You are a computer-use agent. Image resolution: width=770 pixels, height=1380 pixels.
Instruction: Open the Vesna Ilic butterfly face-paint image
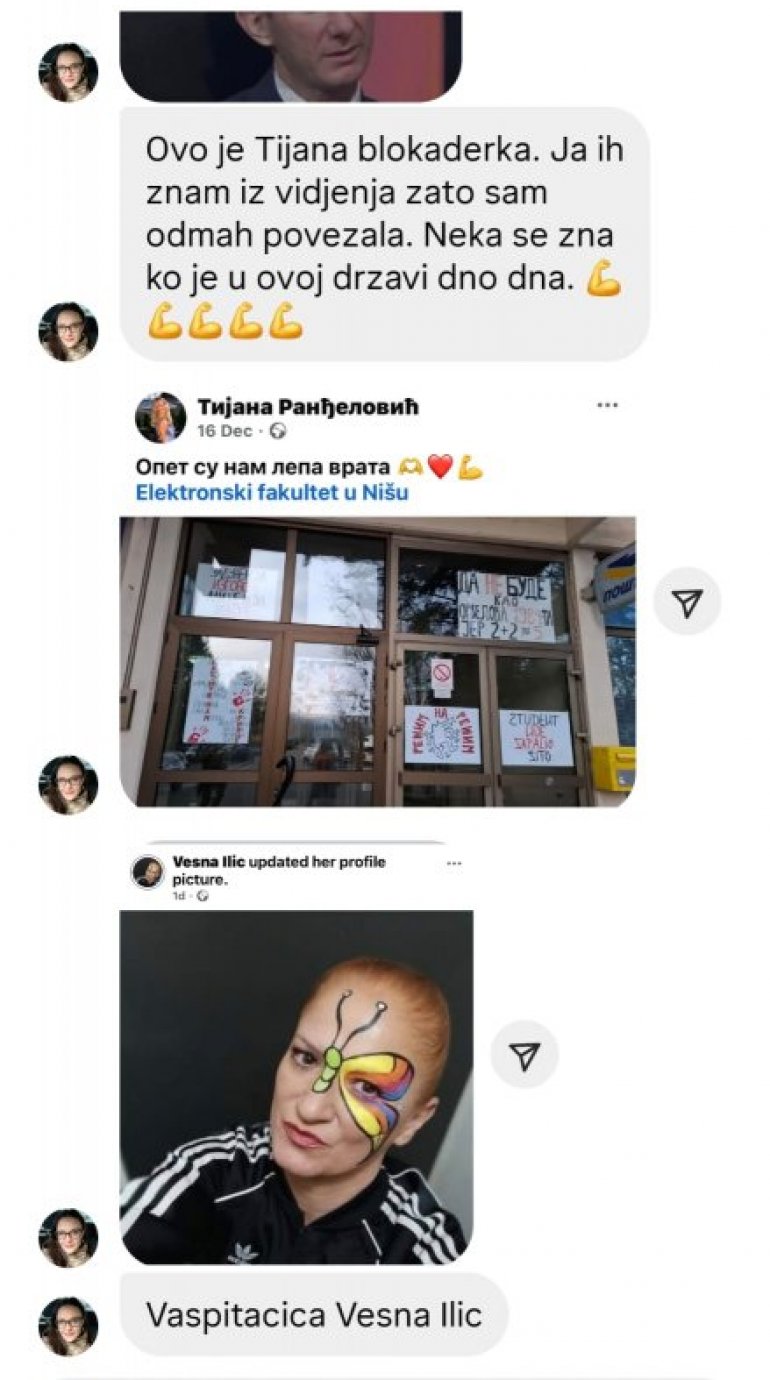296,1085
